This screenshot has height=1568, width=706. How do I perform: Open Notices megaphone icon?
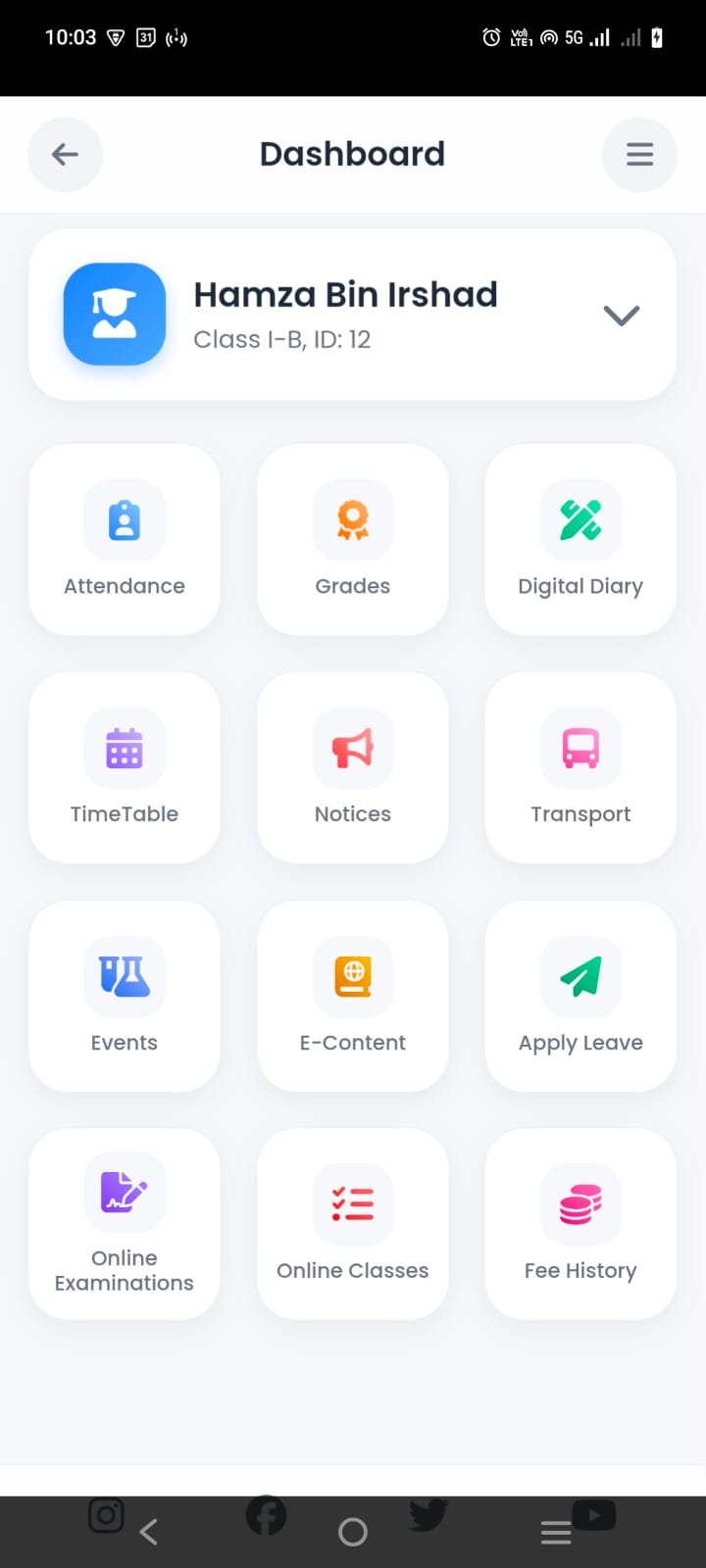pos(352,749)
